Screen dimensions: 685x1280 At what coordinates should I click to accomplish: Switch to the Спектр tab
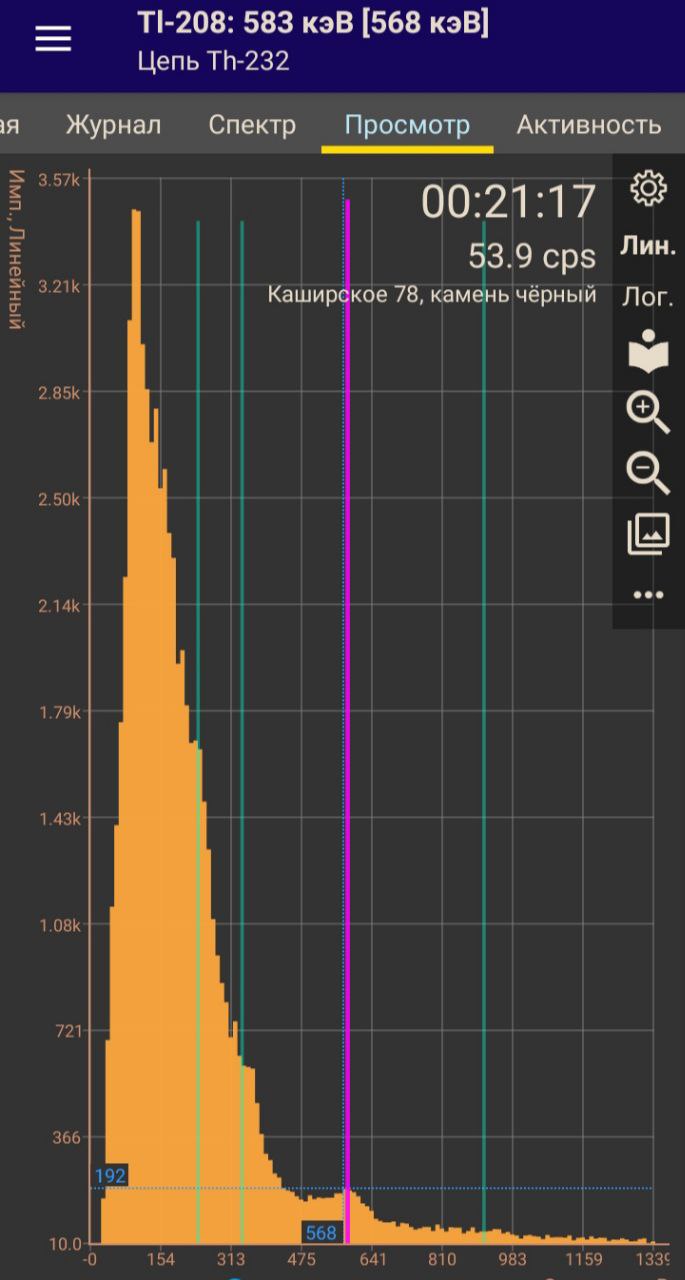coord(252,125)
